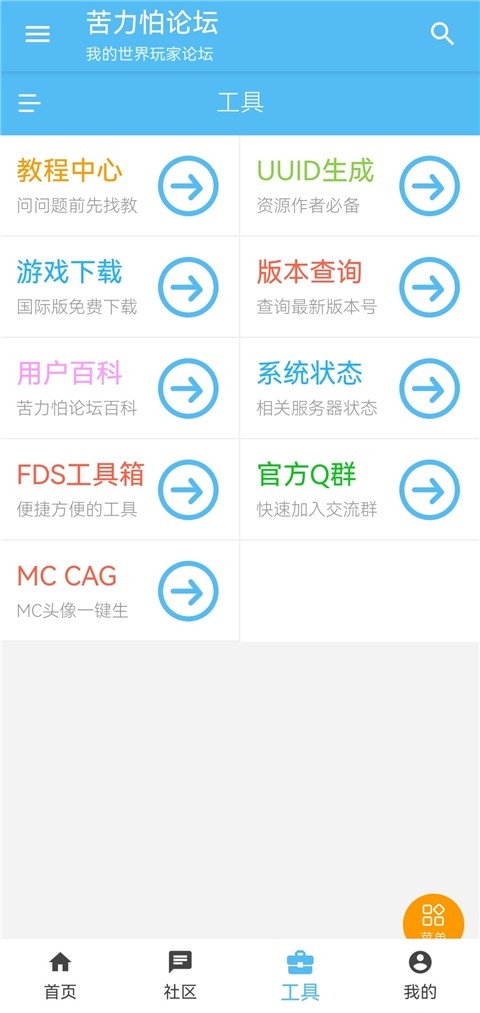Go to the 我的 profile tab
Image resolution: width=480 pixels, height=1013 pixels.
point(420,976)
